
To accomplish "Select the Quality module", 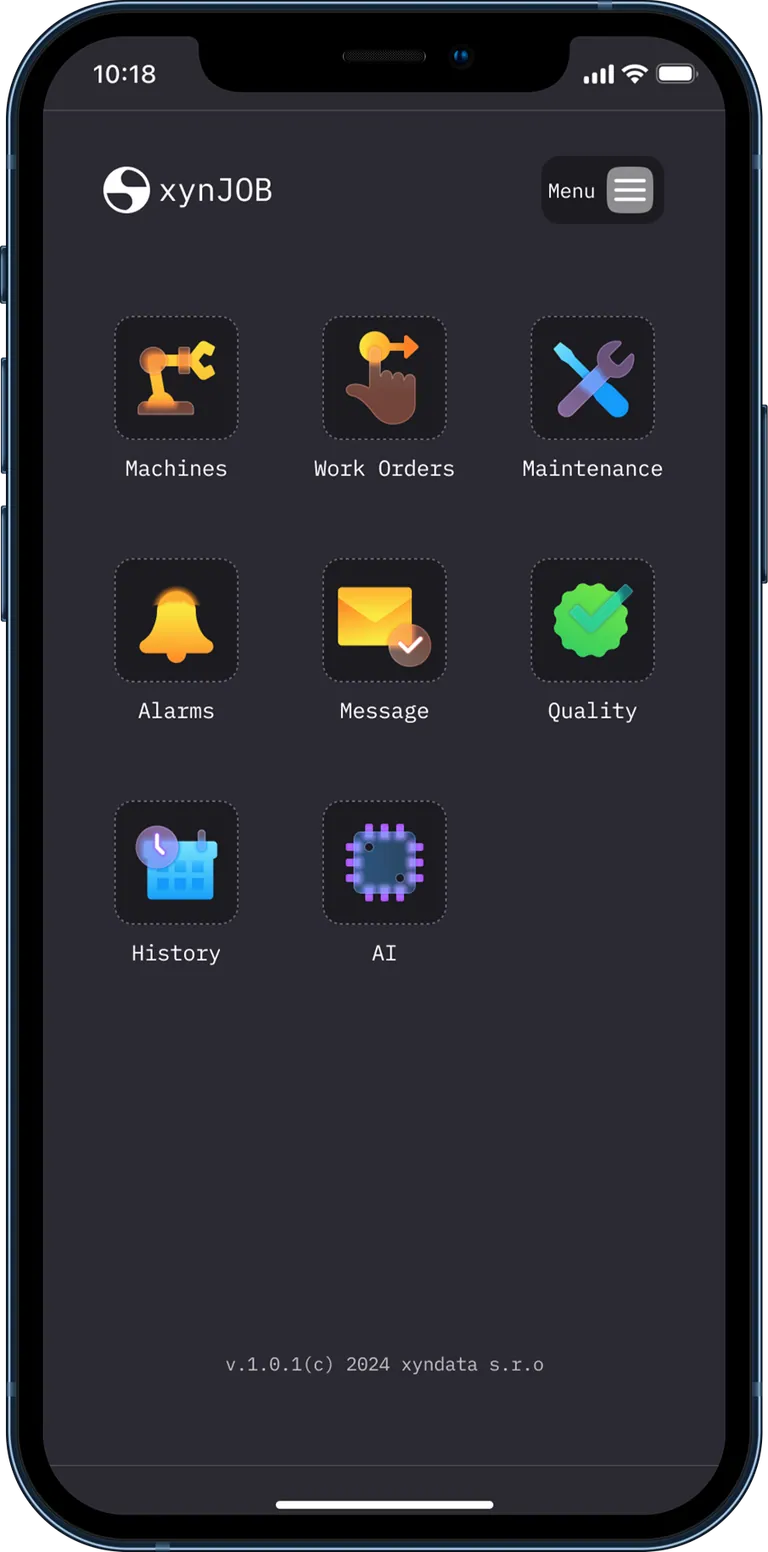I will tap(592, 620).
